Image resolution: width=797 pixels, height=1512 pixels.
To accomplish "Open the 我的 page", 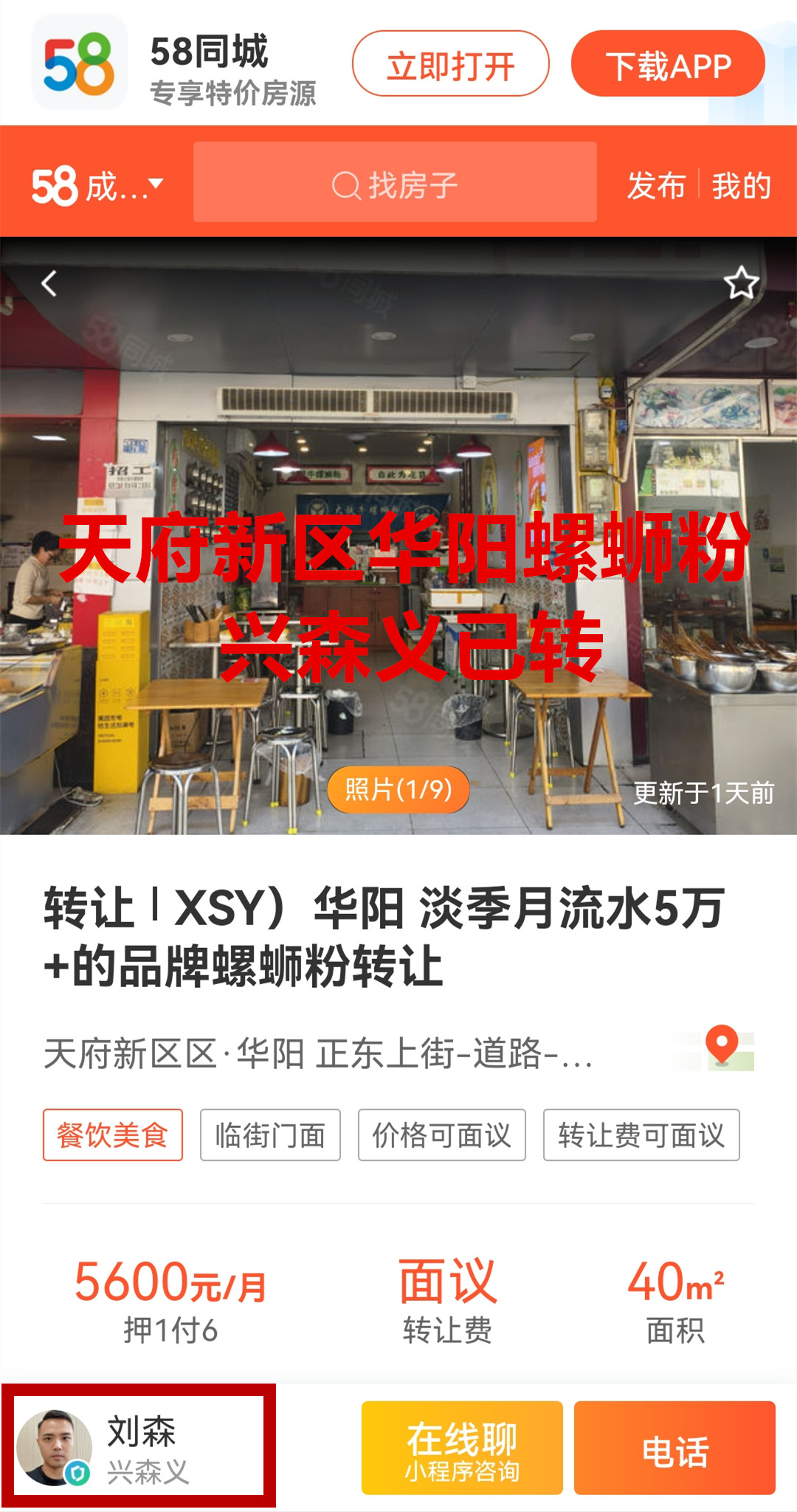I will pos(741,185).
